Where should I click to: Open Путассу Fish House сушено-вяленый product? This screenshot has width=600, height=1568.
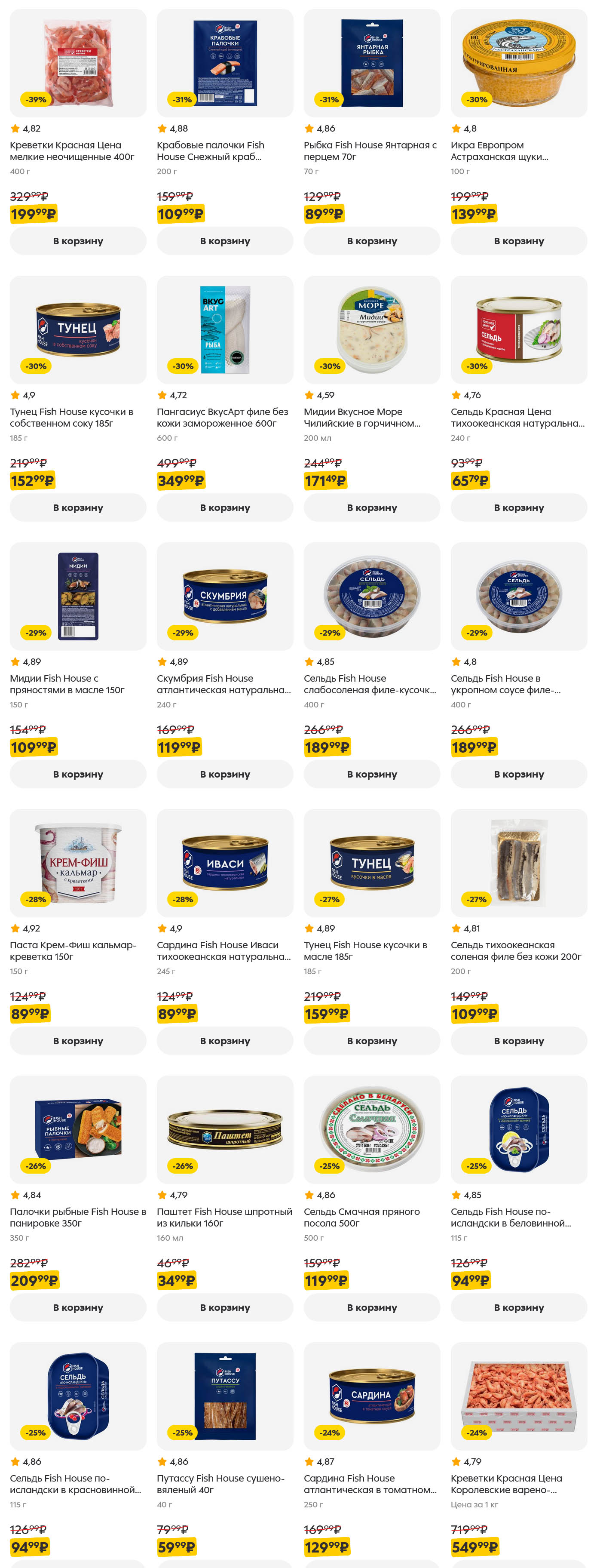224,1396
